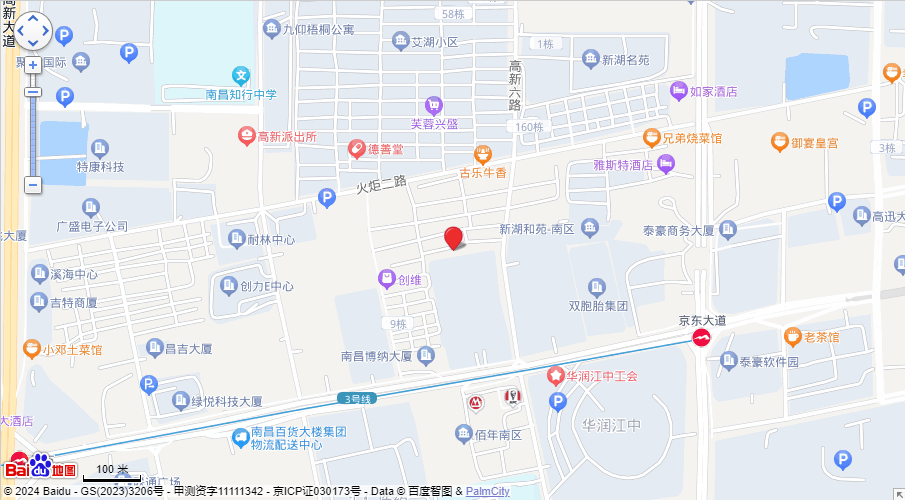
Task: Open the 芙蓉兴盛 shopping marker
Action: pos(434,105)
